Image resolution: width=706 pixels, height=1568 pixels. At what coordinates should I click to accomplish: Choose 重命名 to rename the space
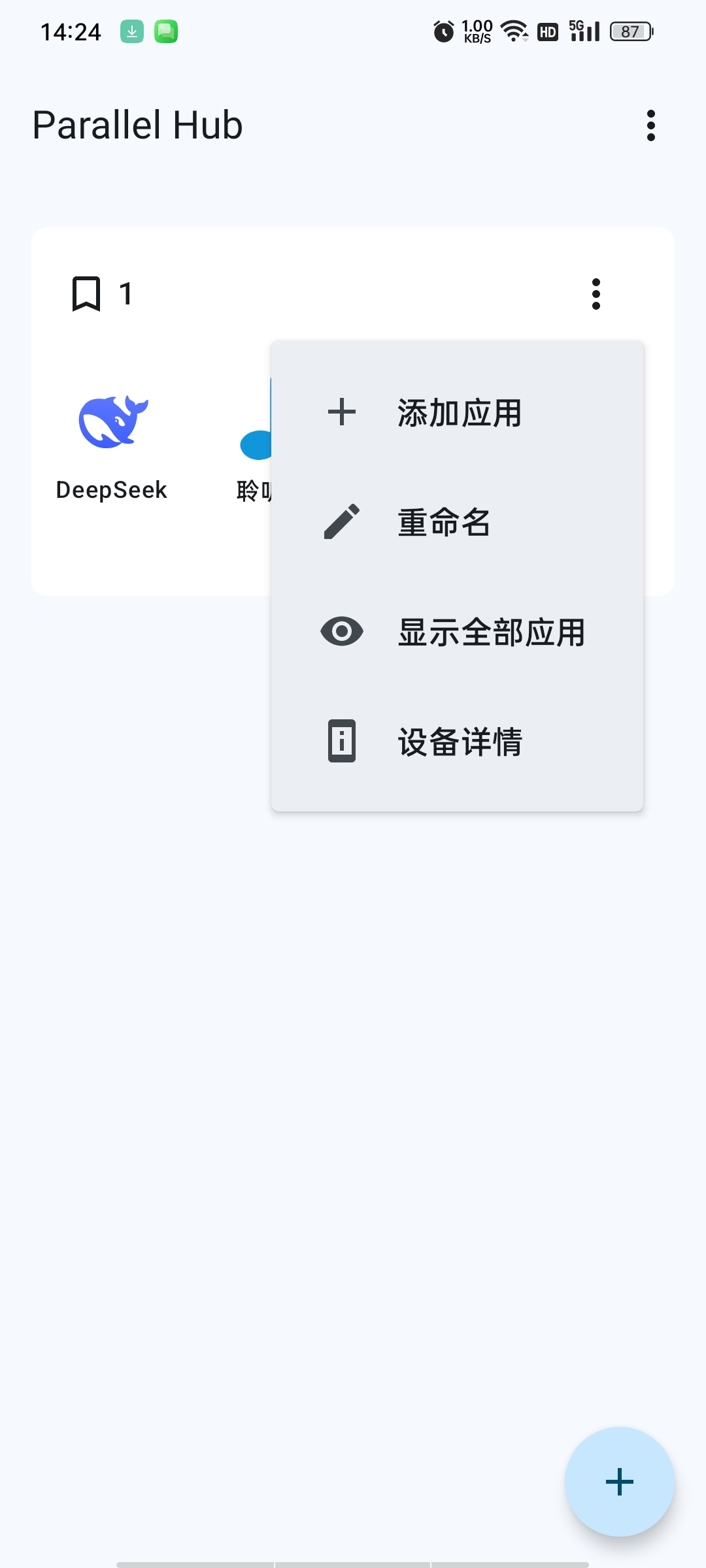click(x=457, y=522)
